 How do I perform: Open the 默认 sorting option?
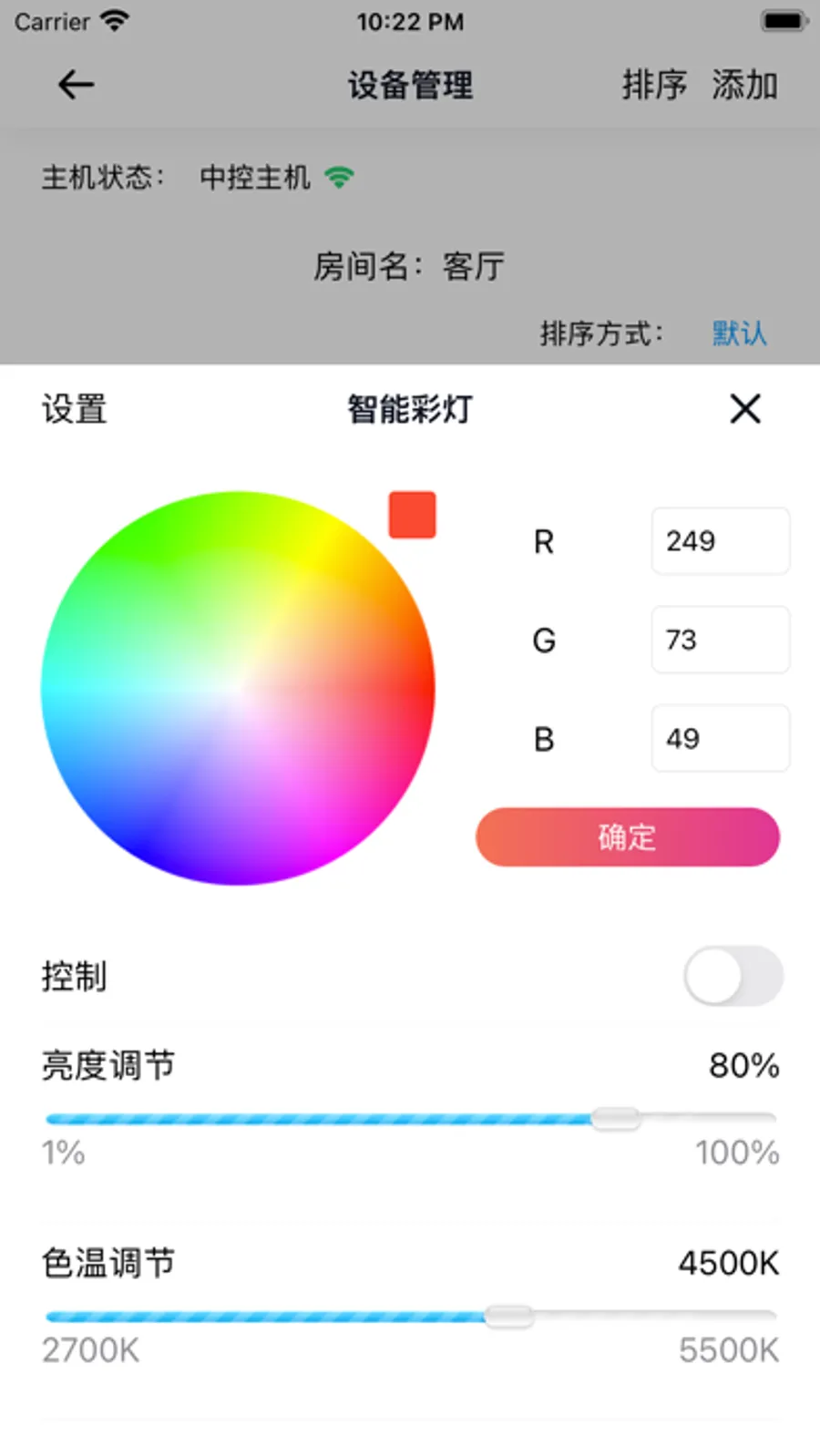click(x=739, y=333)
